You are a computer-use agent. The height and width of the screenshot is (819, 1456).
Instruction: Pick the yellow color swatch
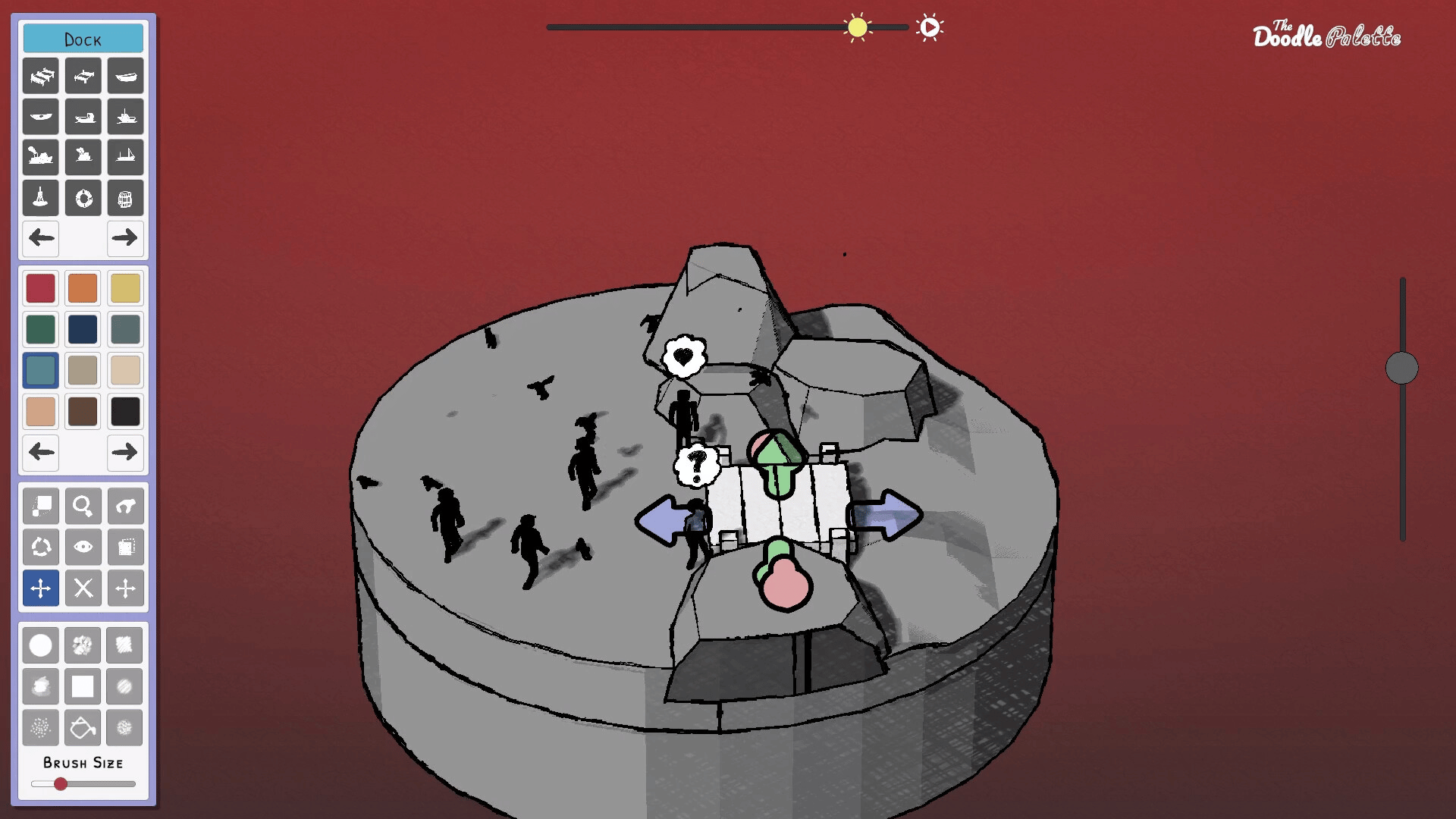125,288
